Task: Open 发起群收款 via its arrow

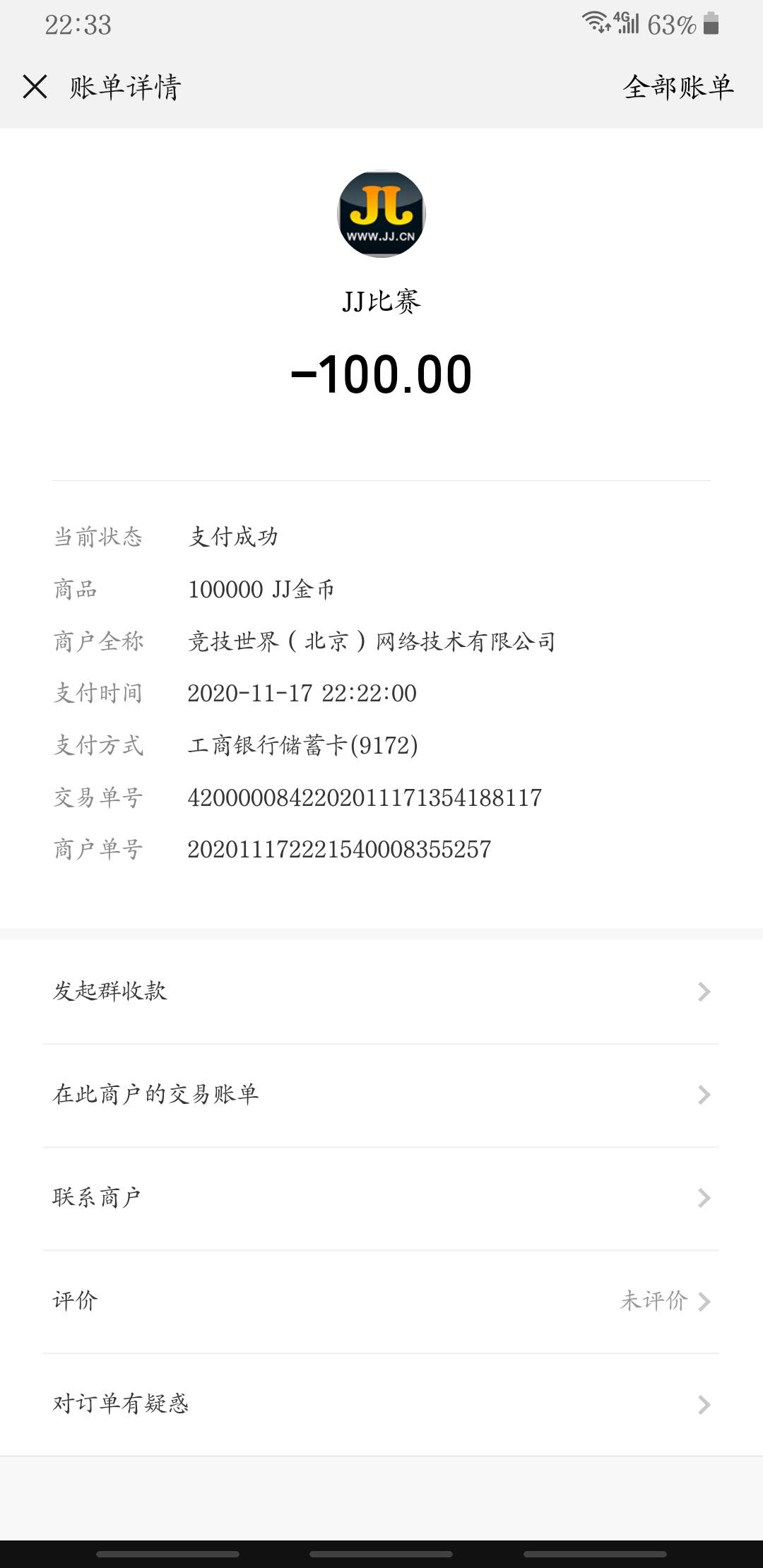Action: pos(703,992)
